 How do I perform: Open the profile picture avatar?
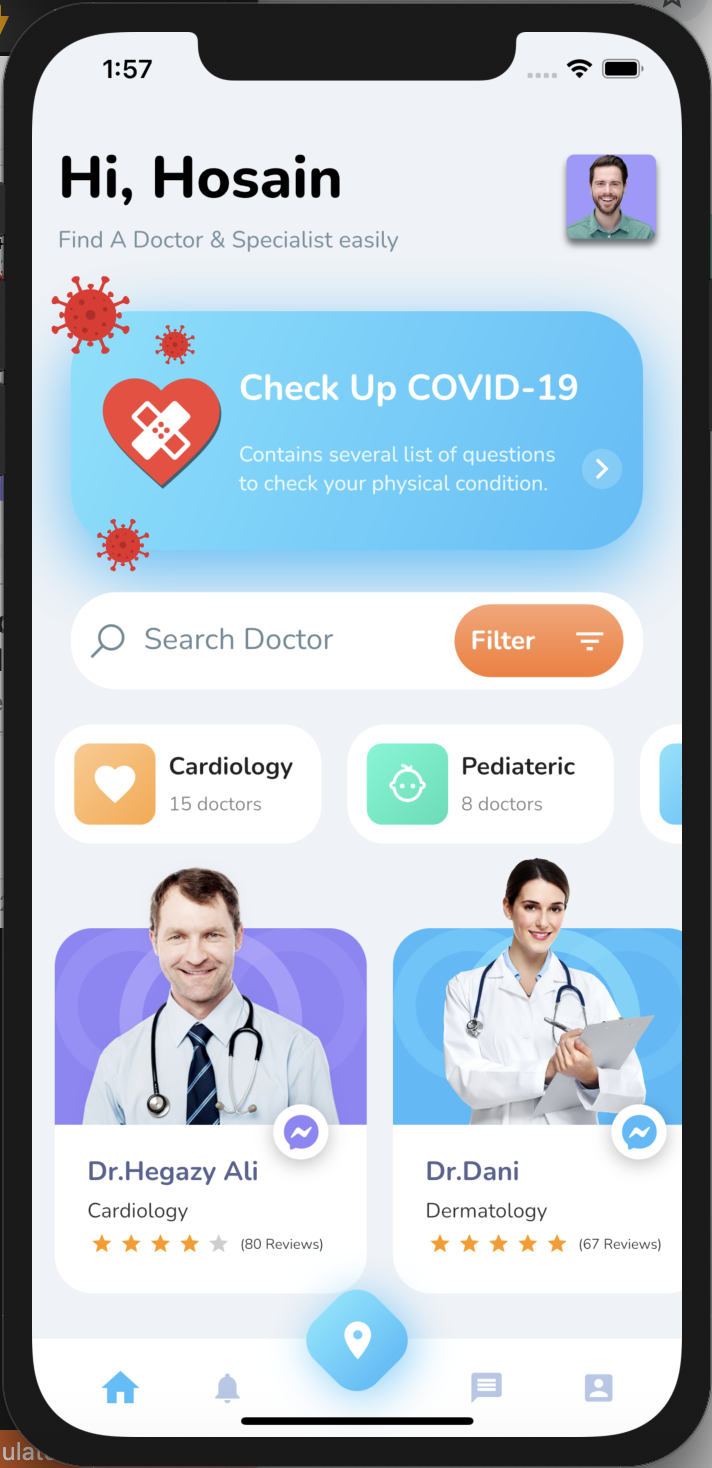(x=611, y=198)
